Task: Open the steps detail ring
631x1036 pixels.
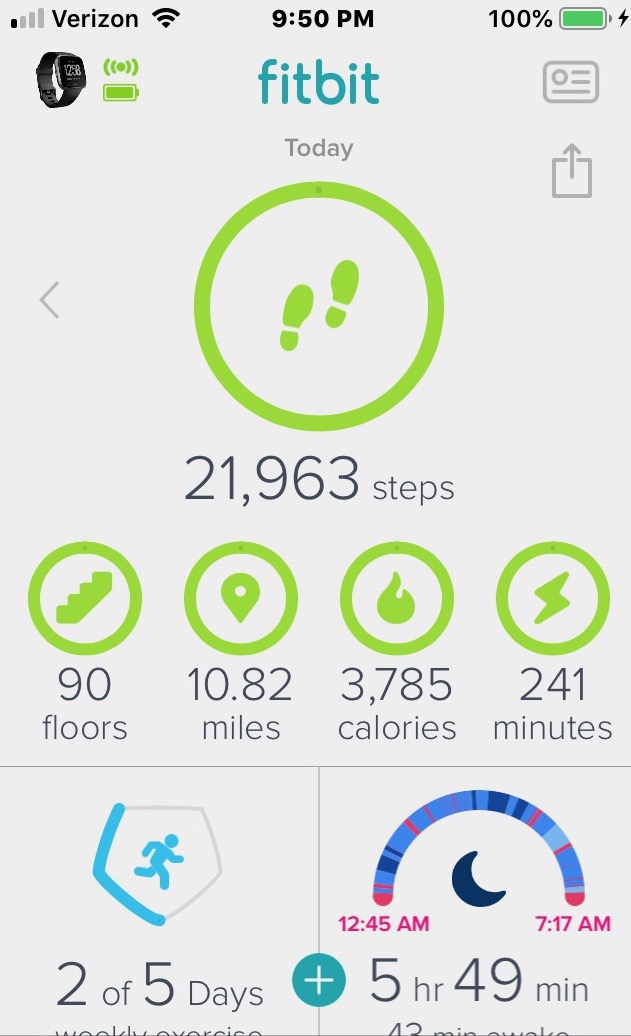Action: coord(317,305)
